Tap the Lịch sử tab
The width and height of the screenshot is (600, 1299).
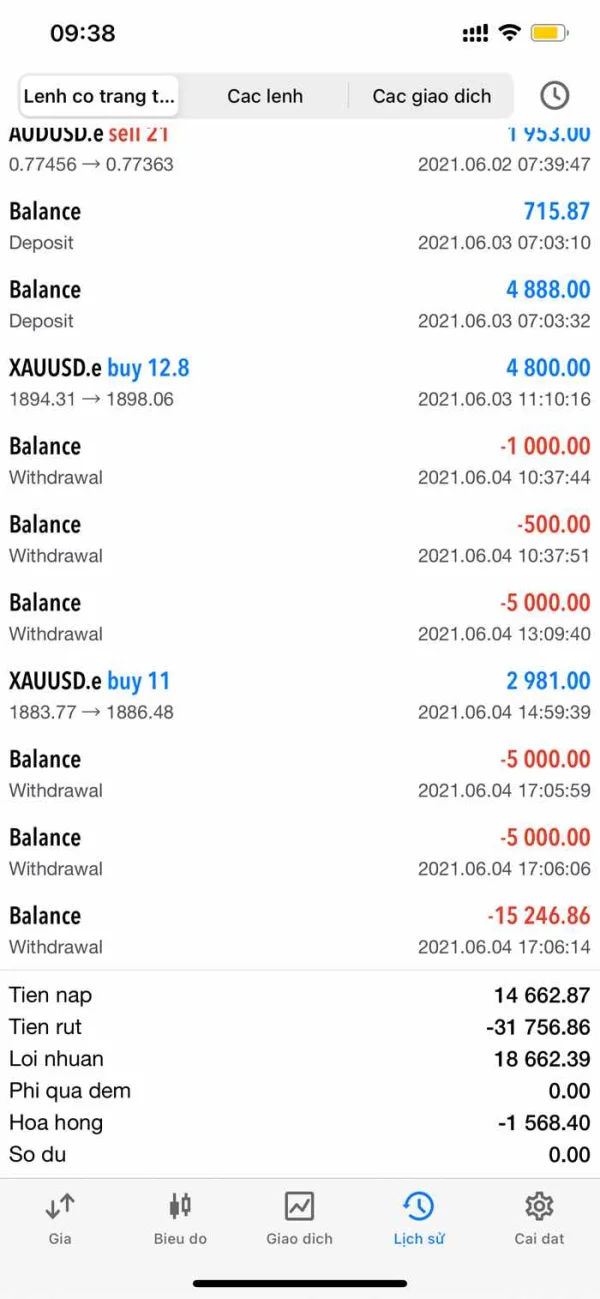pyautogui.click(x=419, y=1217)
